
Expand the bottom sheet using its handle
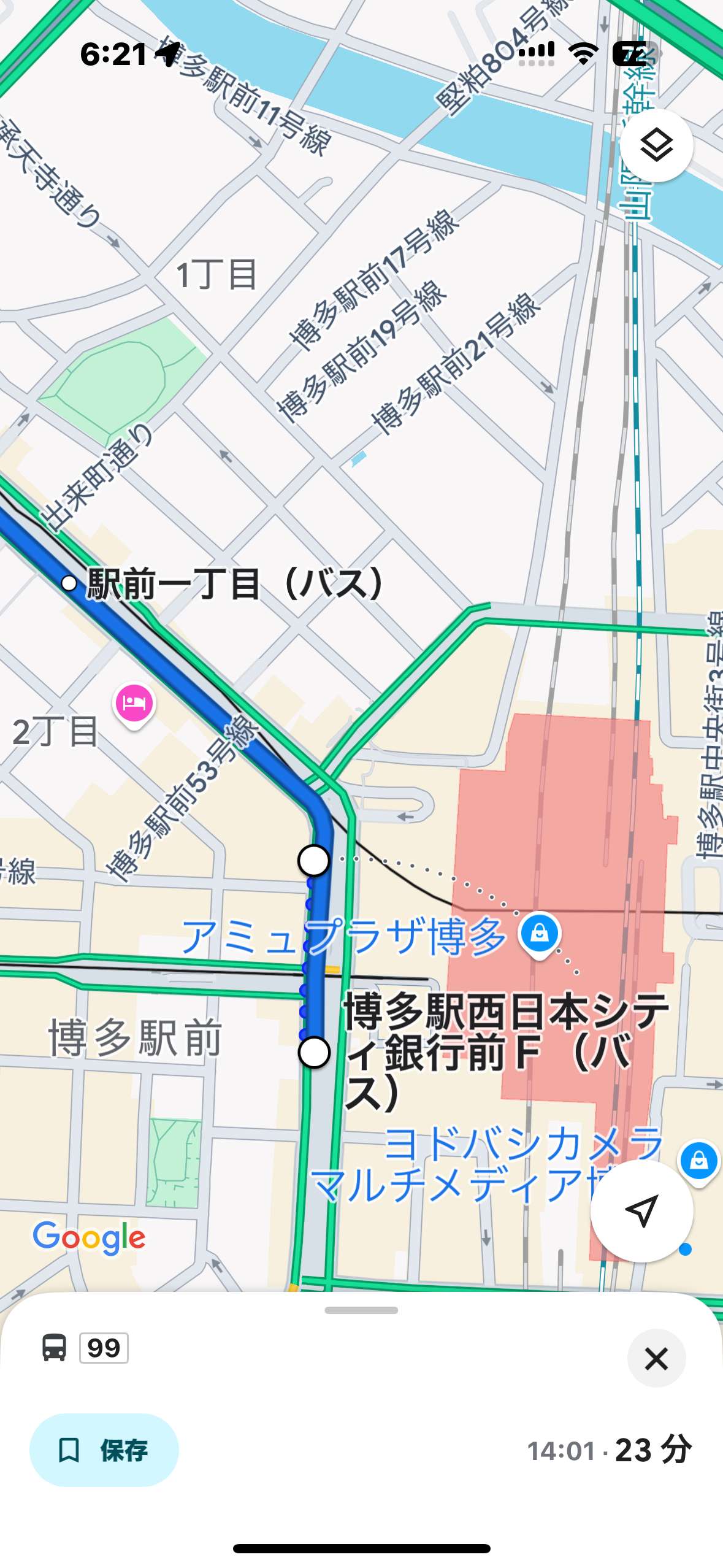[x=361, y=1310]
